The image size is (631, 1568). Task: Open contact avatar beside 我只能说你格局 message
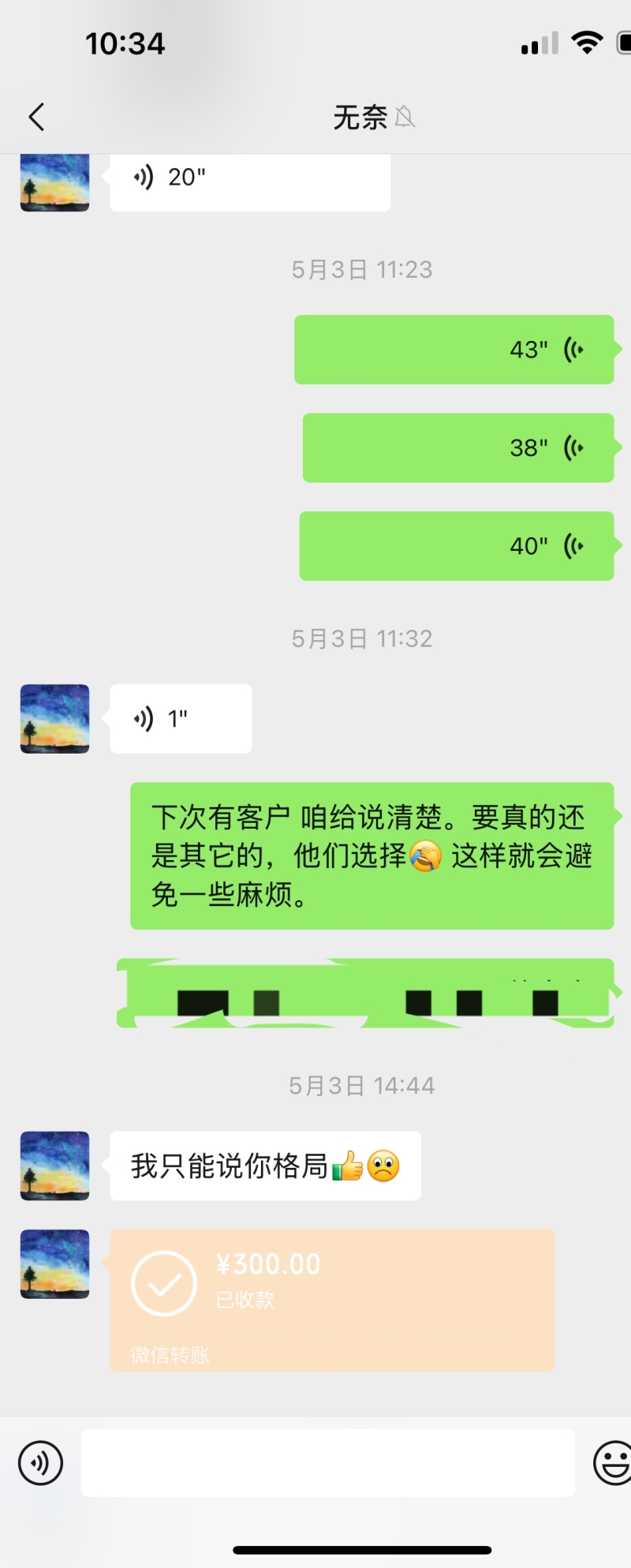click(54, 1166)
